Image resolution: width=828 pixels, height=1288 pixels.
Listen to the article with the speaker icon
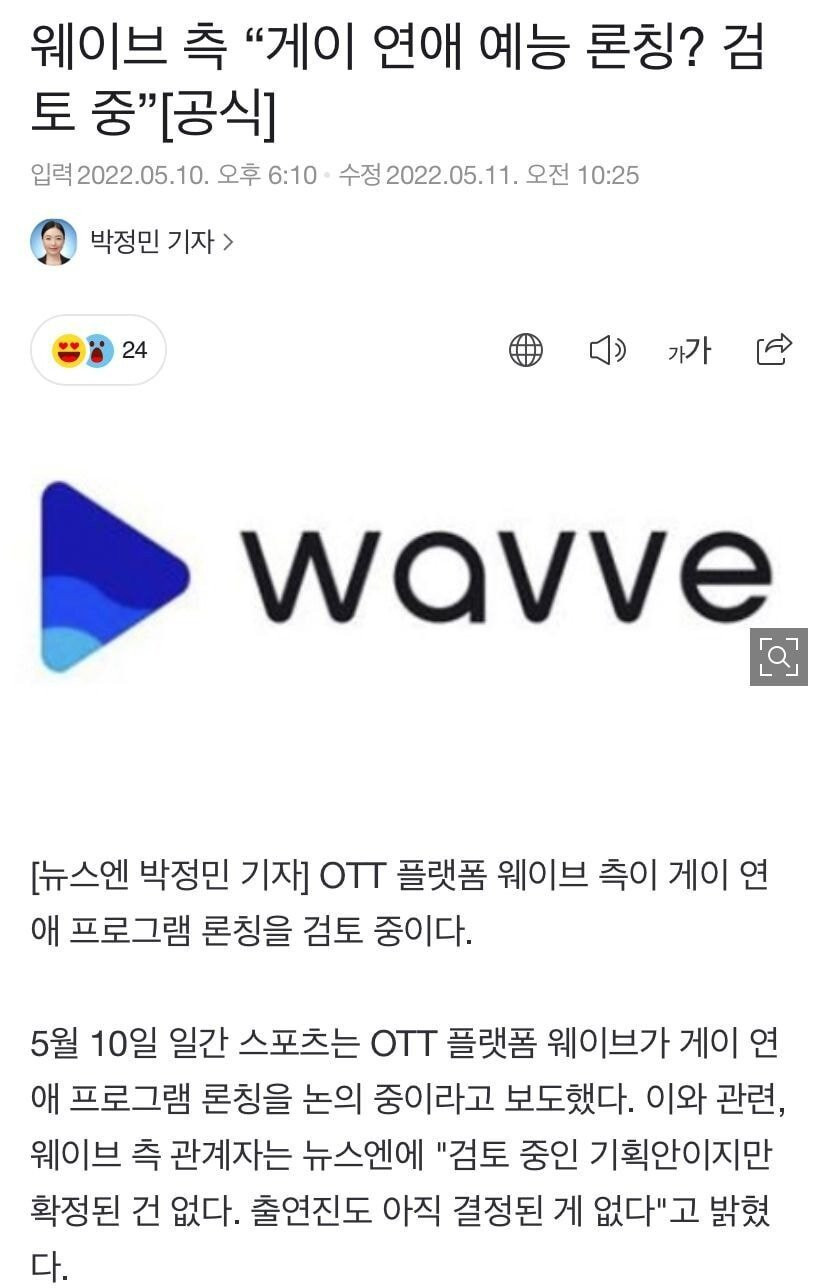pyautogui.click(x=607, y=350)
